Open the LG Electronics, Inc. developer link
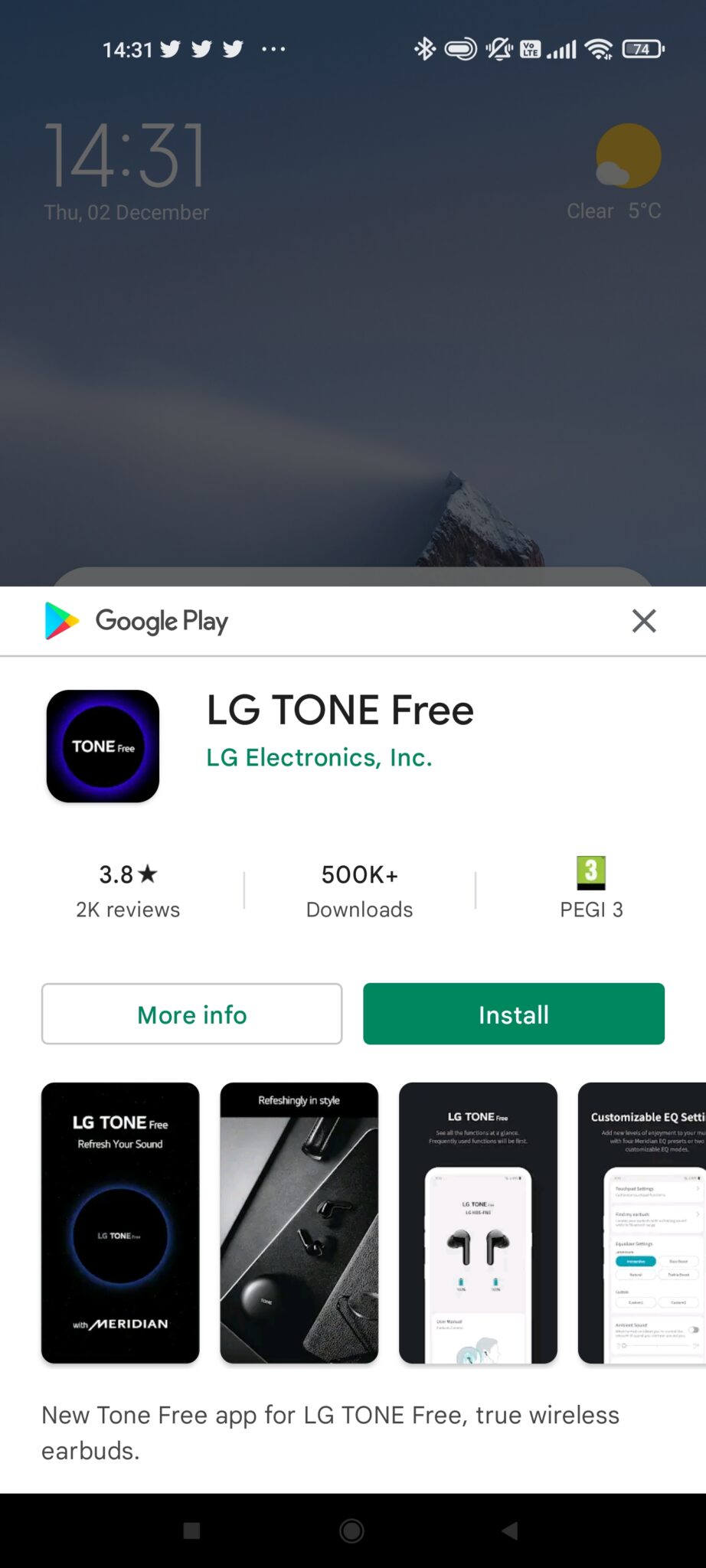Screen dimensions: 706x1568 pos(319,757)
